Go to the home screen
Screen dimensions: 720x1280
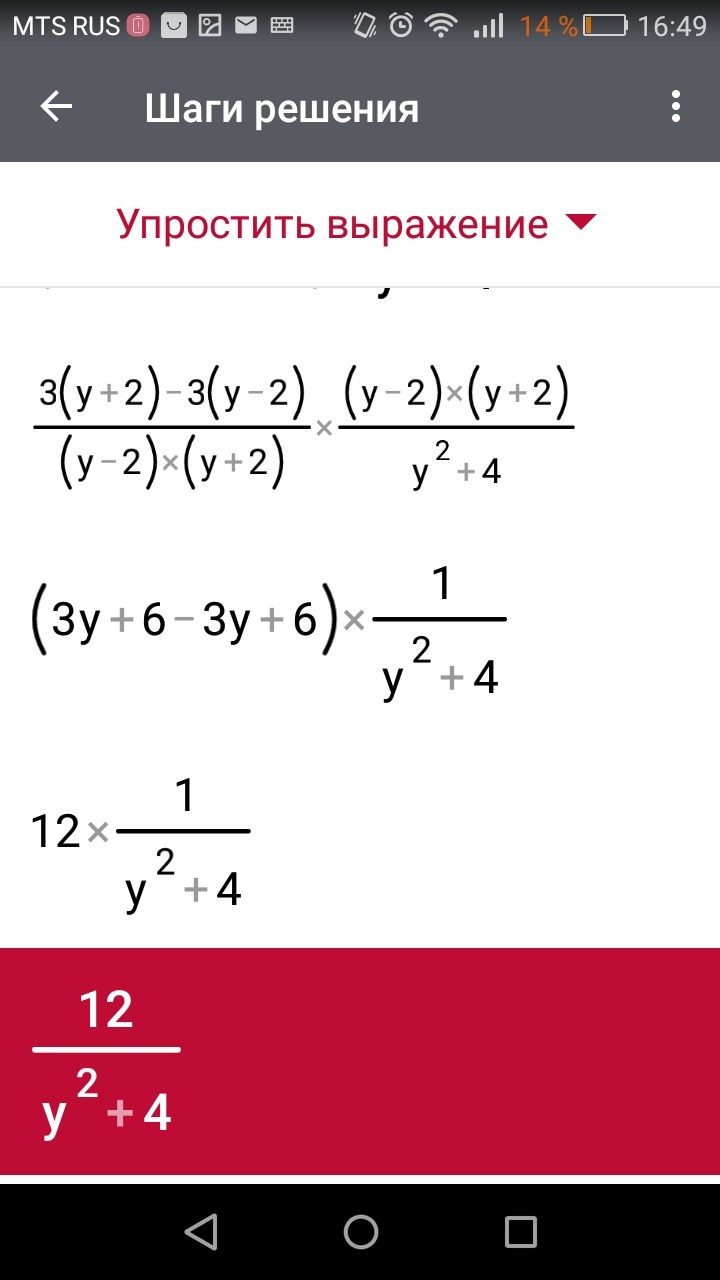(x=360, y=1231)
